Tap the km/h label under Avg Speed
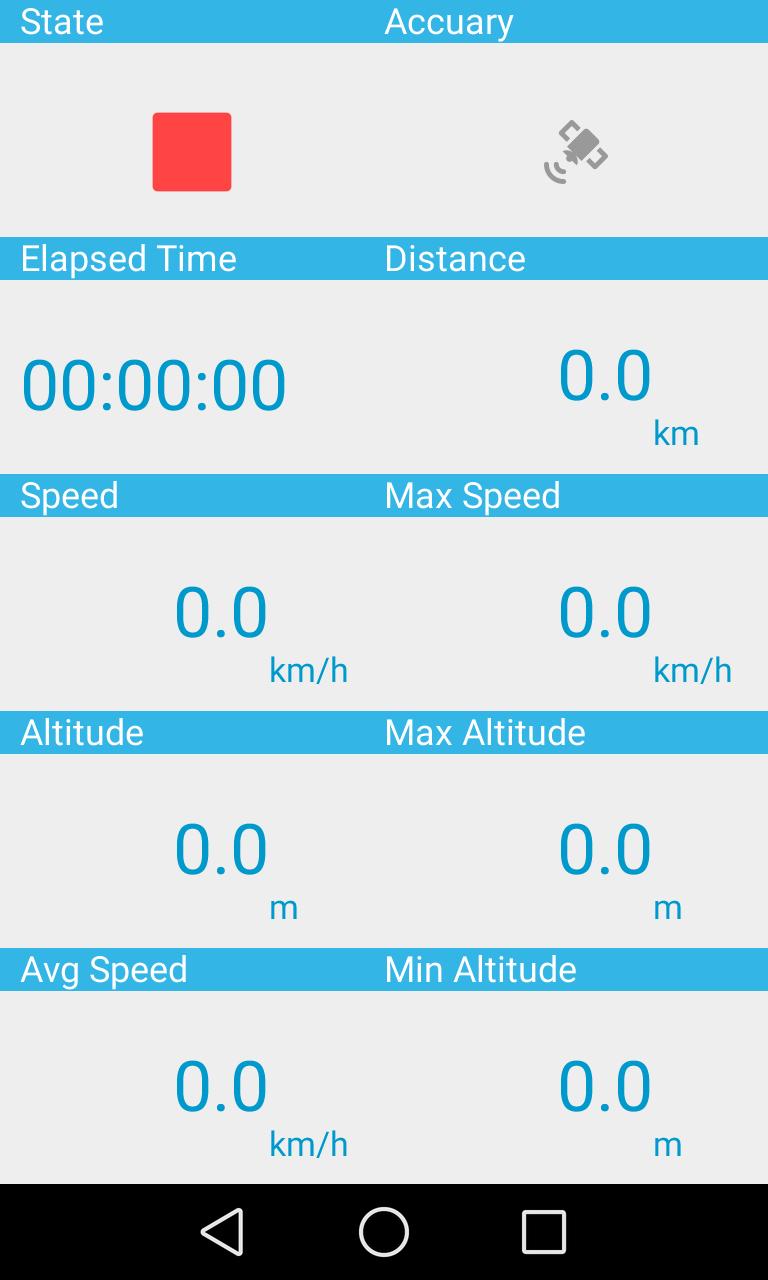Viewport: 768px width, 1280px height. (x=308, y=1143)
